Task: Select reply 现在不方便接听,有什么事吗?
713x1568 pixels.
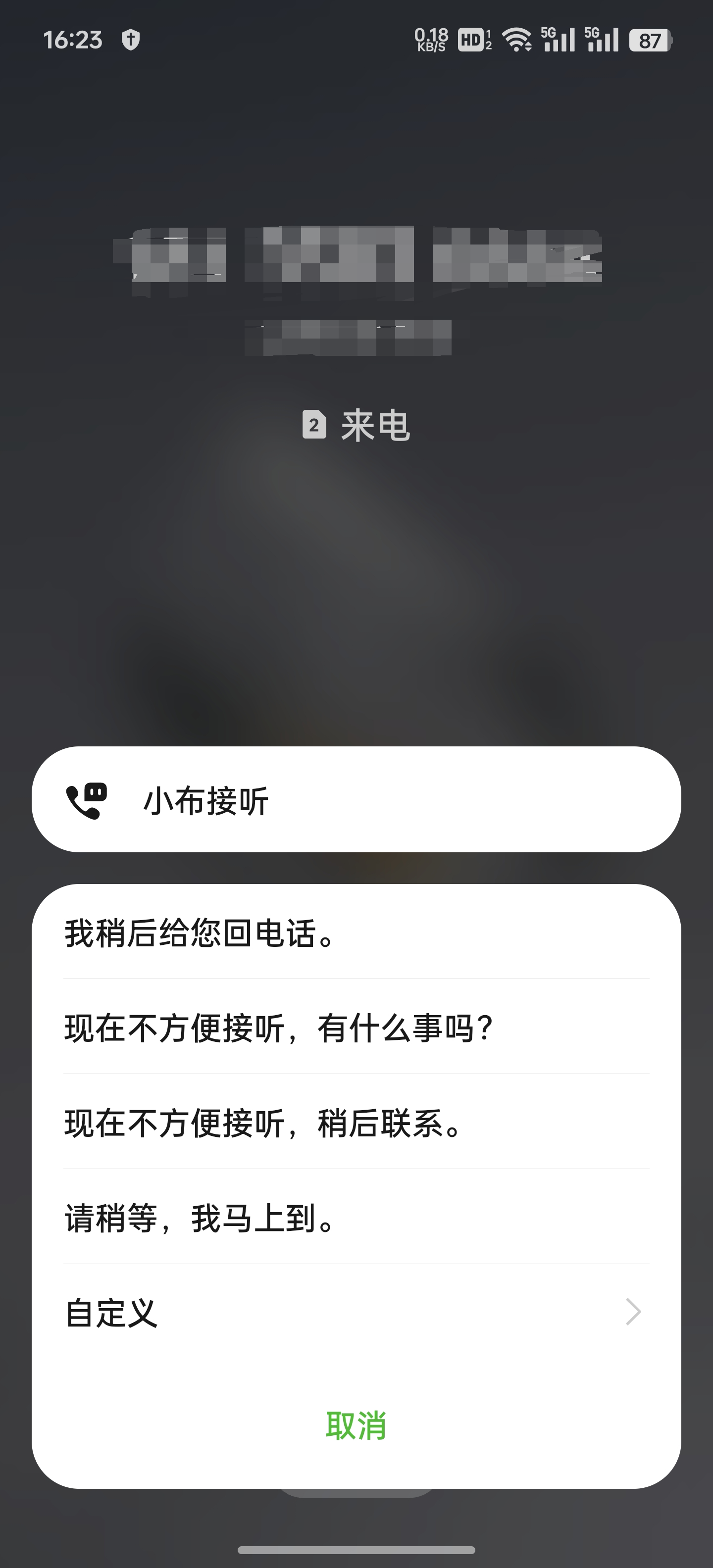Action: pos(356,1028)
